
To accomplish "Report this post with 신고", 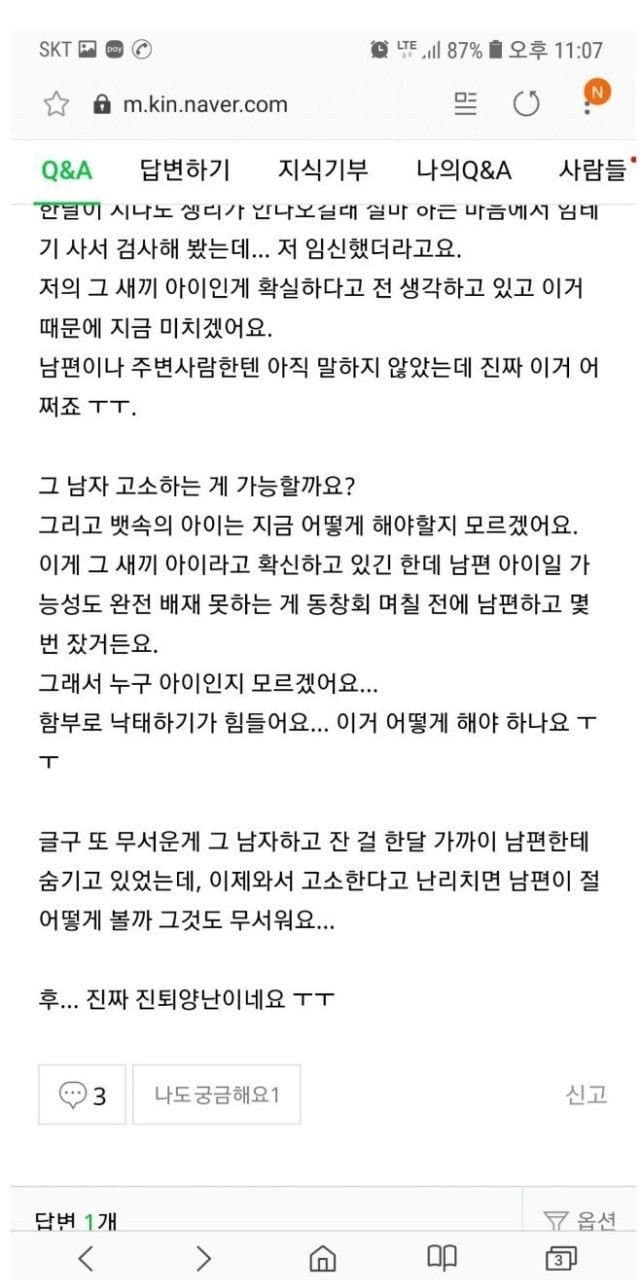I will pos(585,1095).
